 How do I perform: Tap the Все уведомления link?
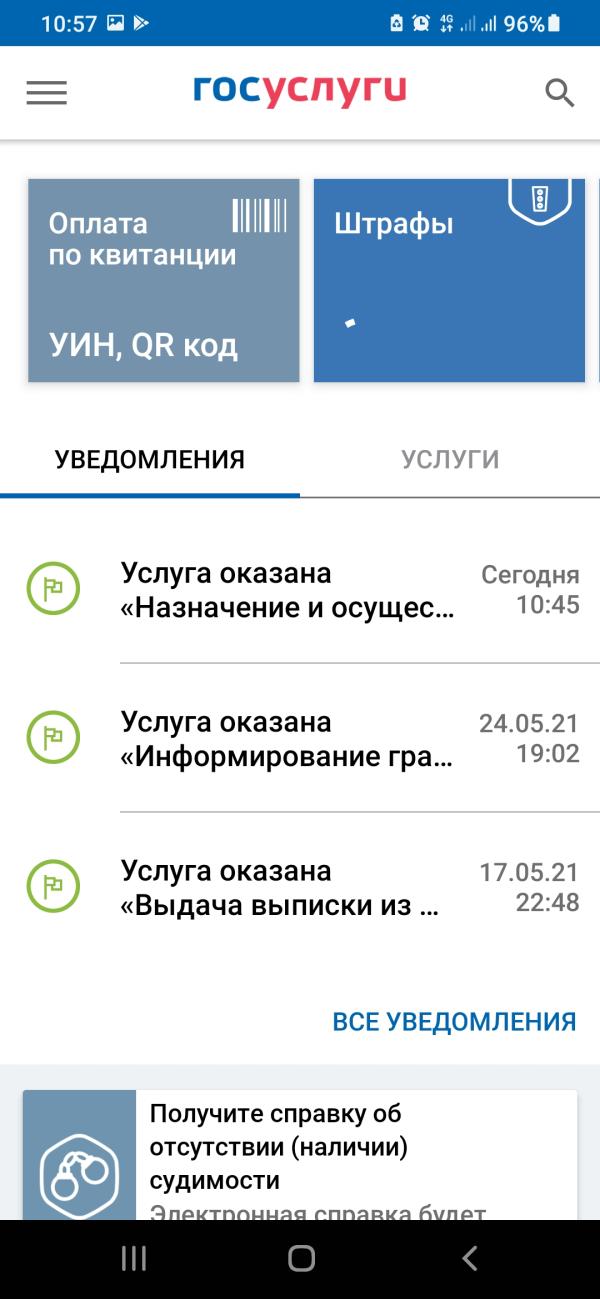pyautogui.click(x=454, y=1022)
